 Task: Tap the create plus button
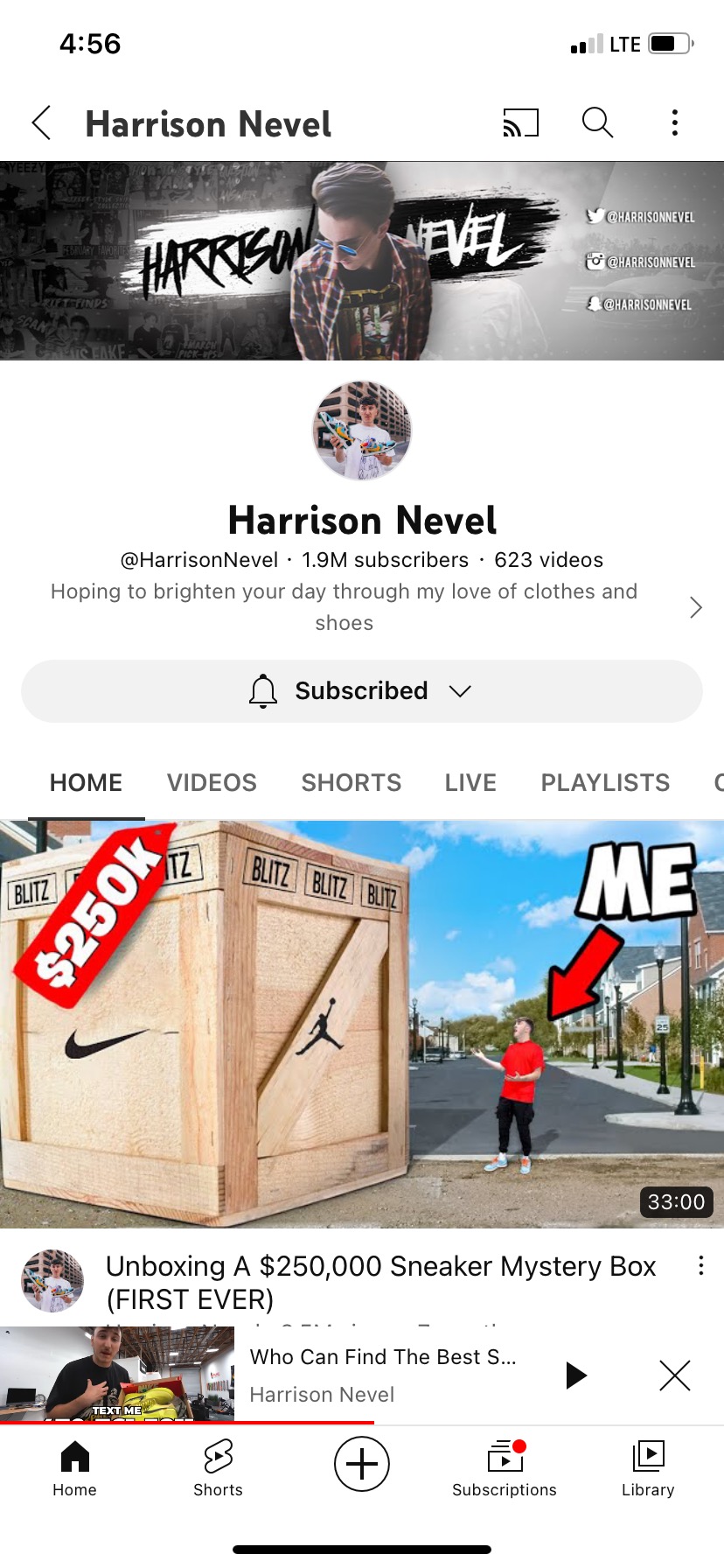pos(362,1464)
